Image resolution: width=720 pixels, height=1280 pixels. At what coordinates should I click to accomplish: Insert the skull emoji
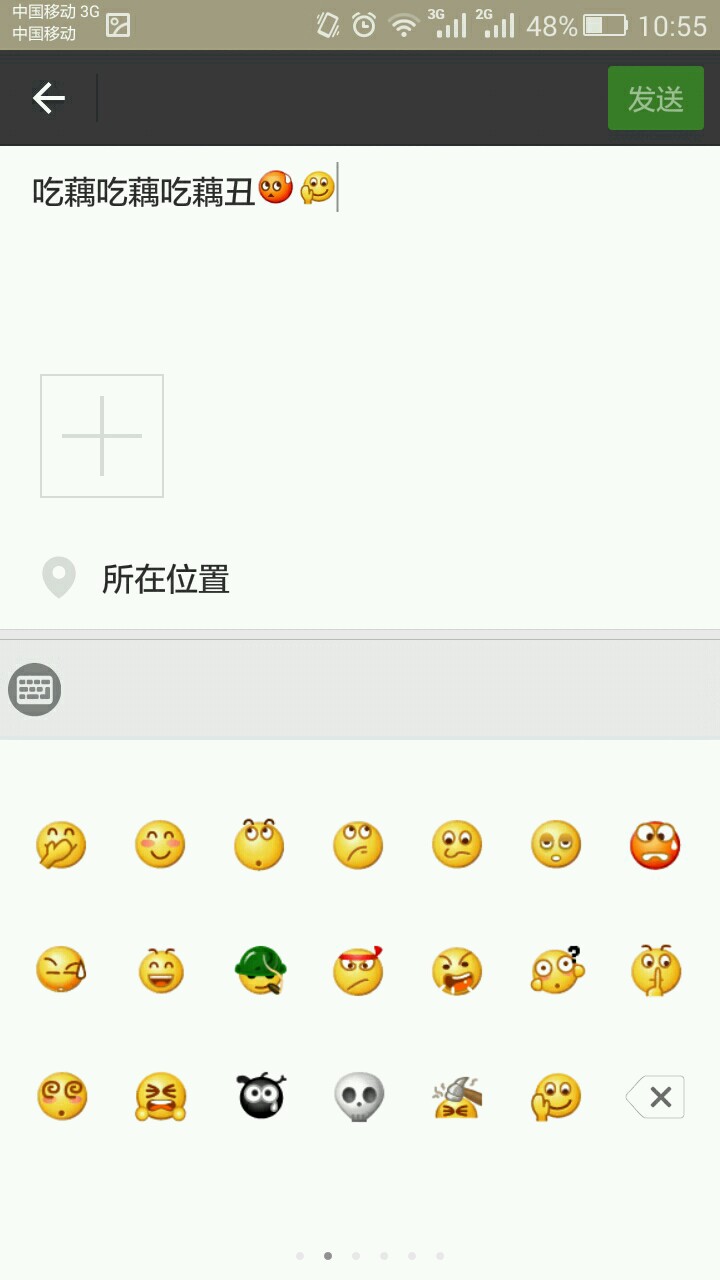point(358,1097)
